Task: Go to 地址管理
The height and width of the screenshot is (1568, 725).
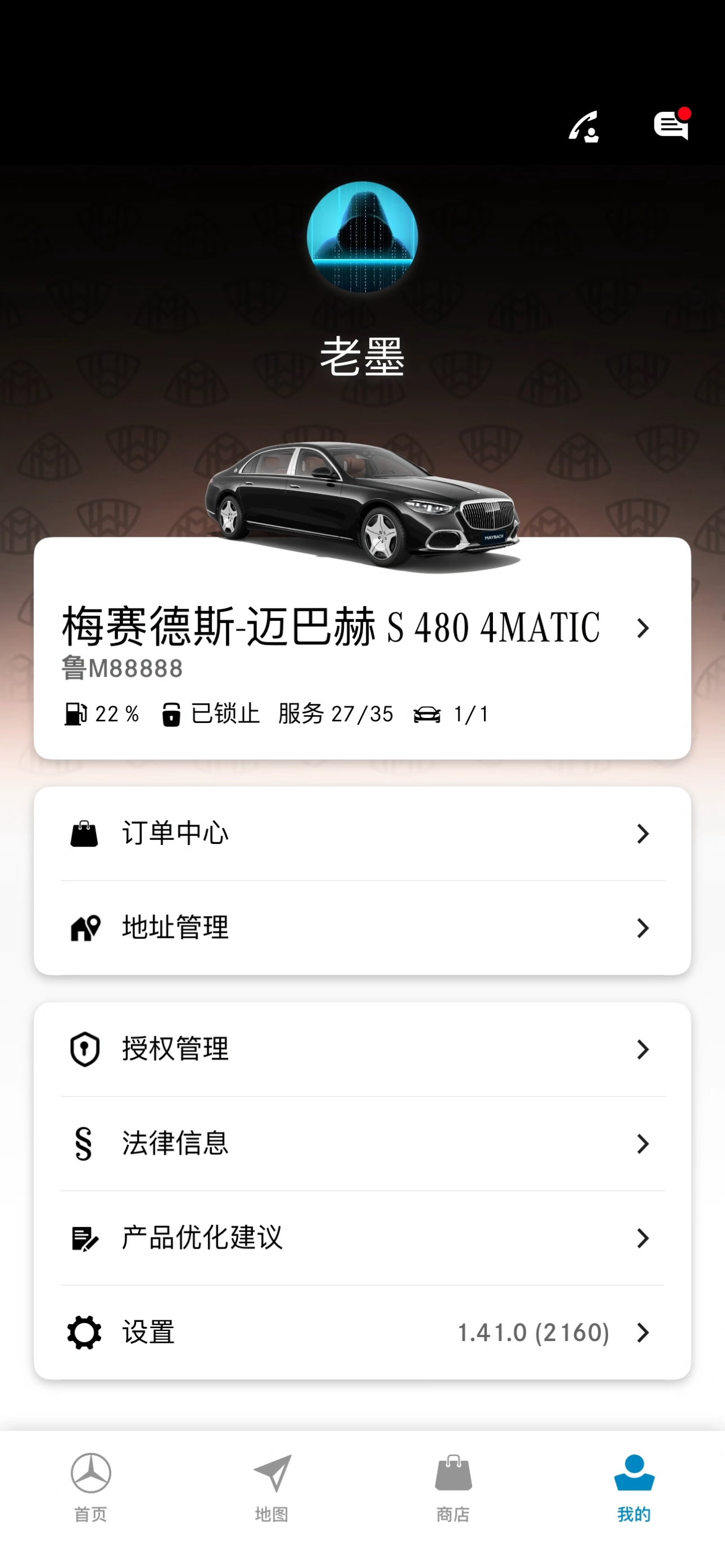Action: [x=362, y=928]
